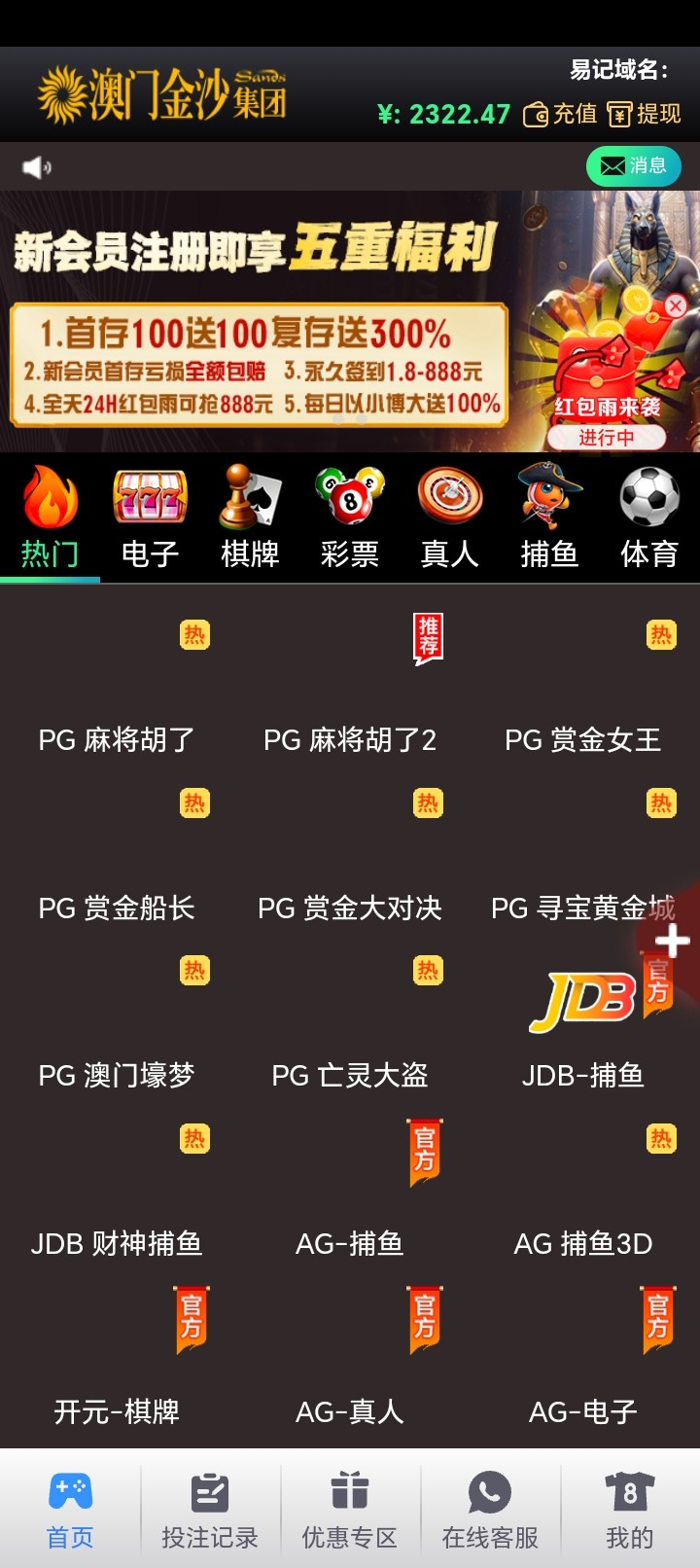Switch to the 热门 hot tab
The image size is (700, 1568).
pyautogui.click(x=50, y=516)
